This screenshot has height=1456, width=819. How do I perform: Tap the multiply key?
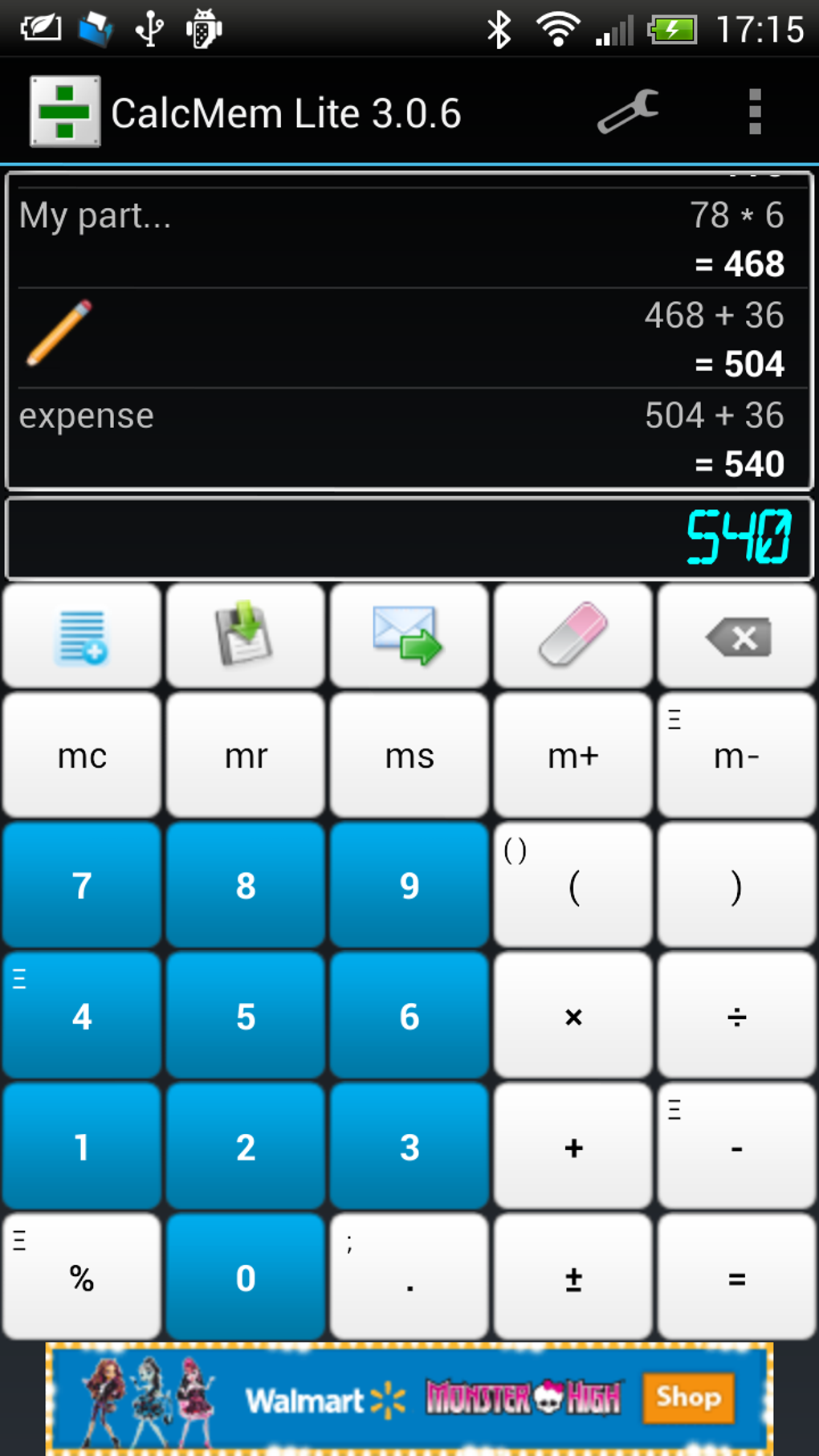(572, 1017)
